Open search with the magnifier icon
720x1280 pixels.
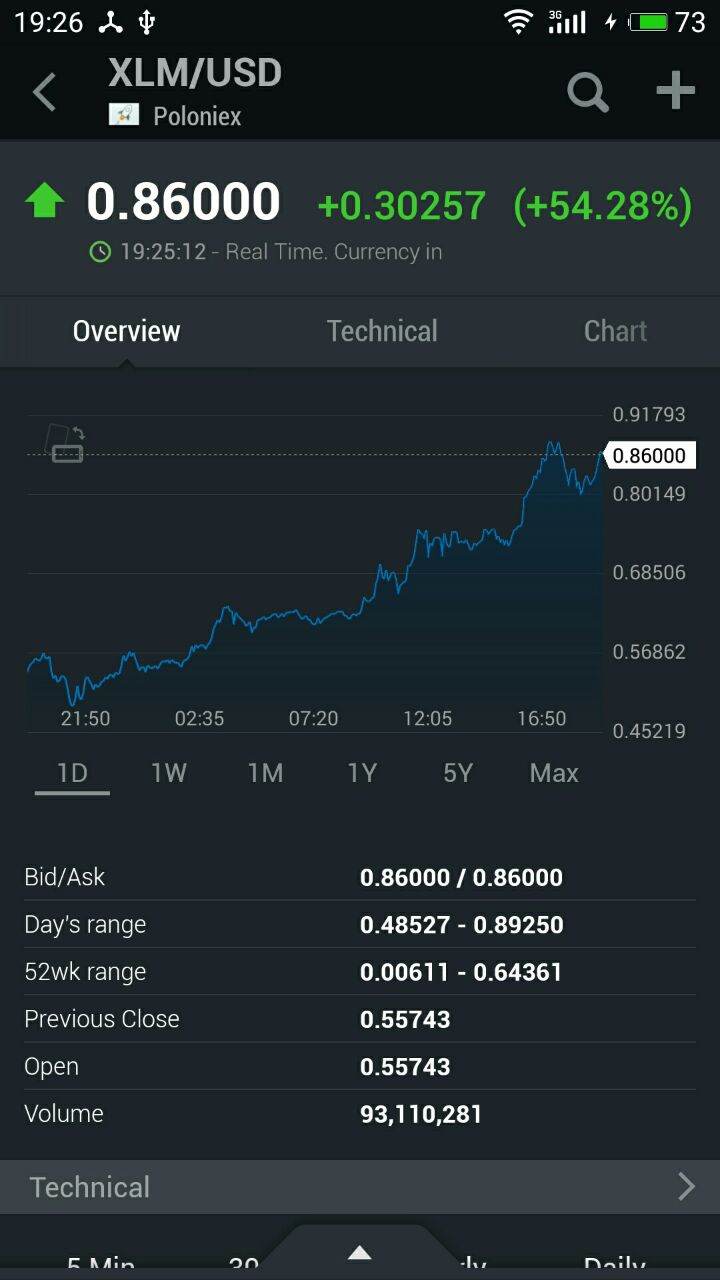[588, 92]
